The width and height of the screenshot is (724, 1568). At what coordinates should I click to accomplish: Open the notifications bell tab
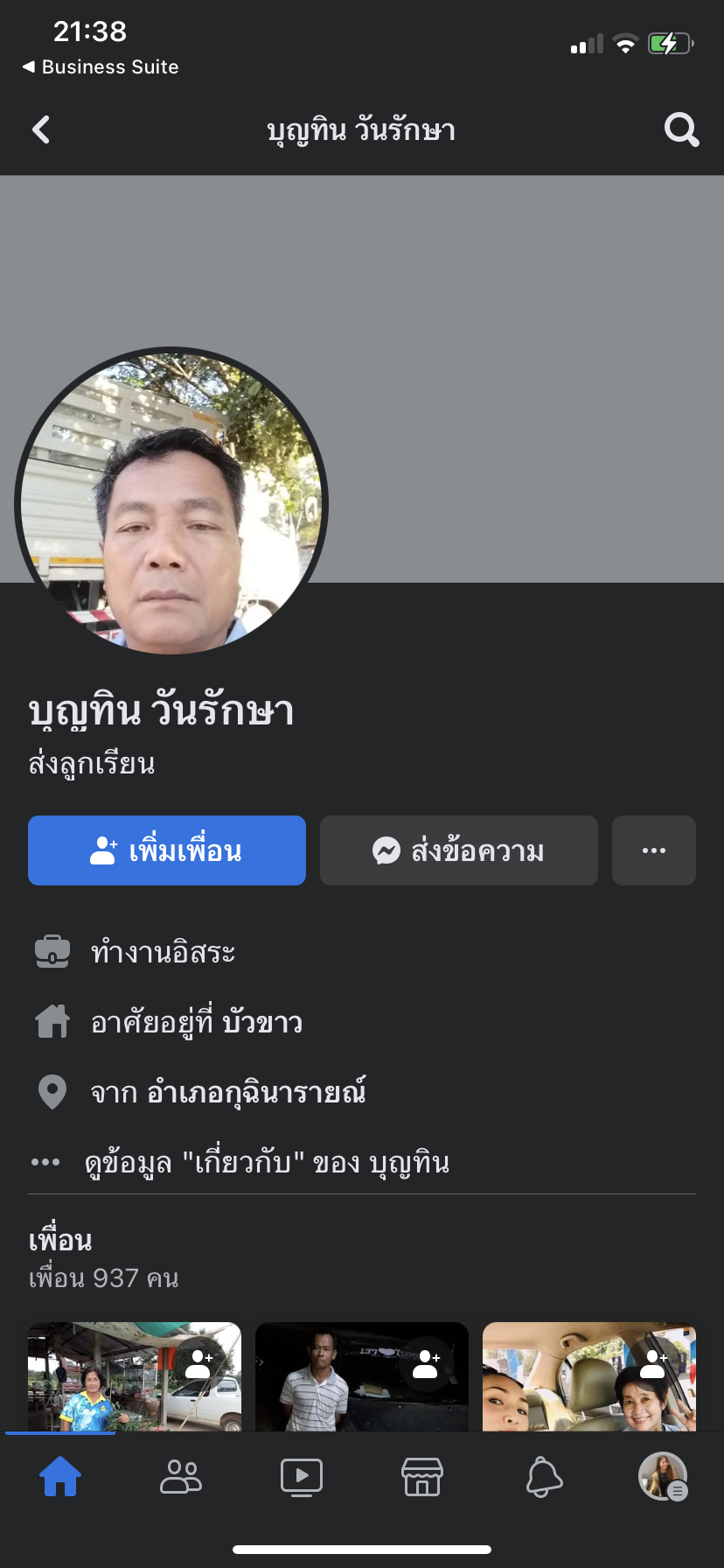click(543, 1477)
